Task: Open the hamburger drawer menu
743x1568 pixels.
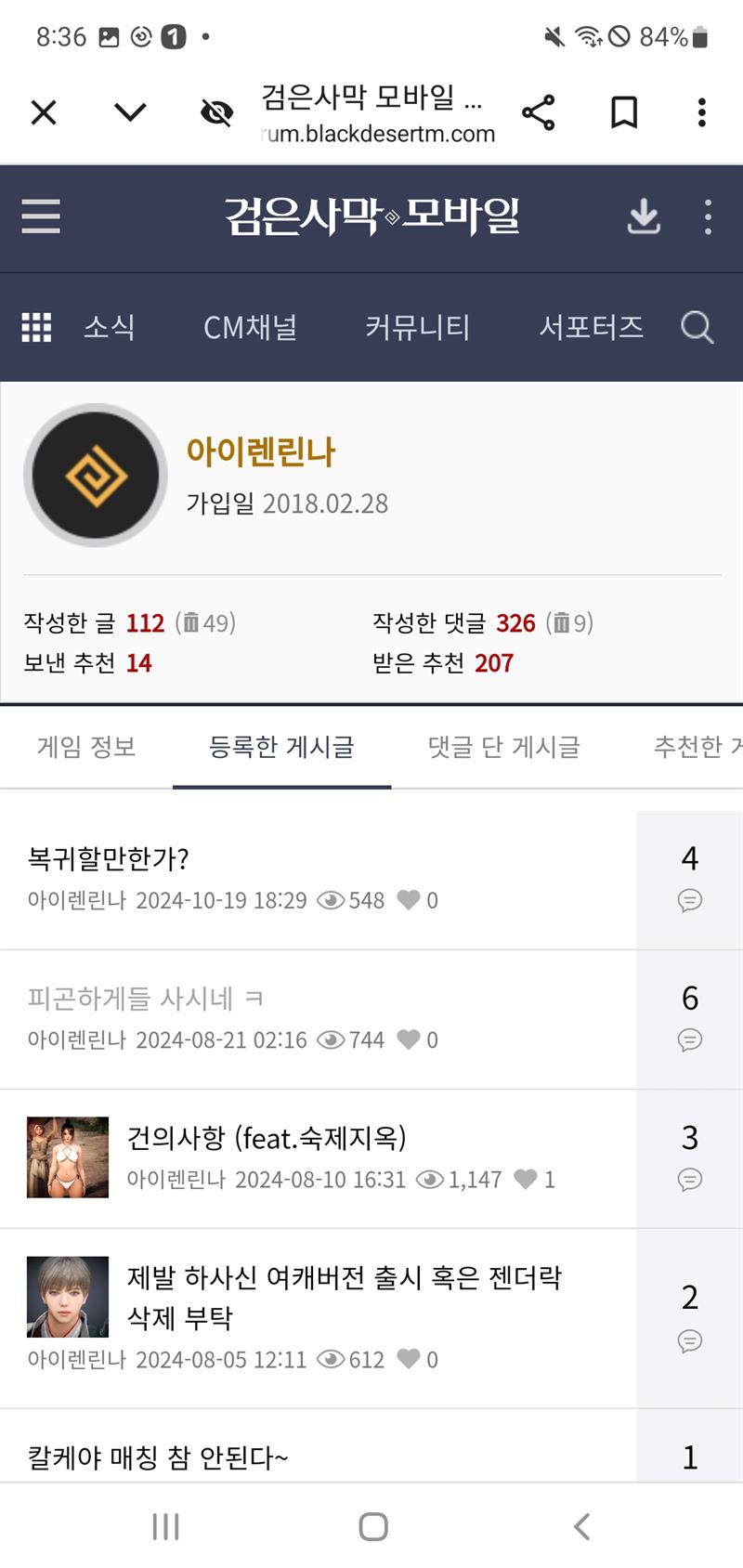Action: (41, 216)
